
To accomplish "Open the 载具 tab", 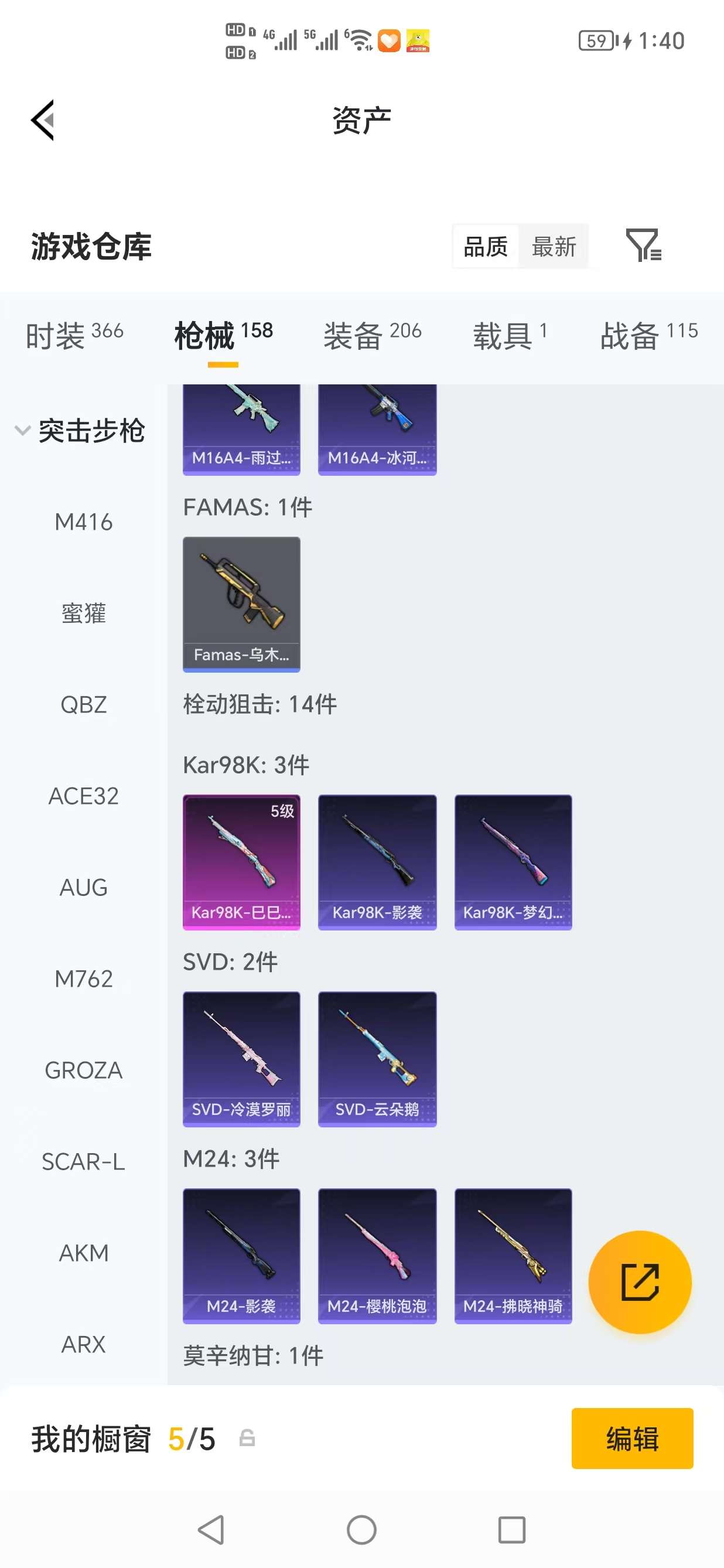I will pos(510,335).
